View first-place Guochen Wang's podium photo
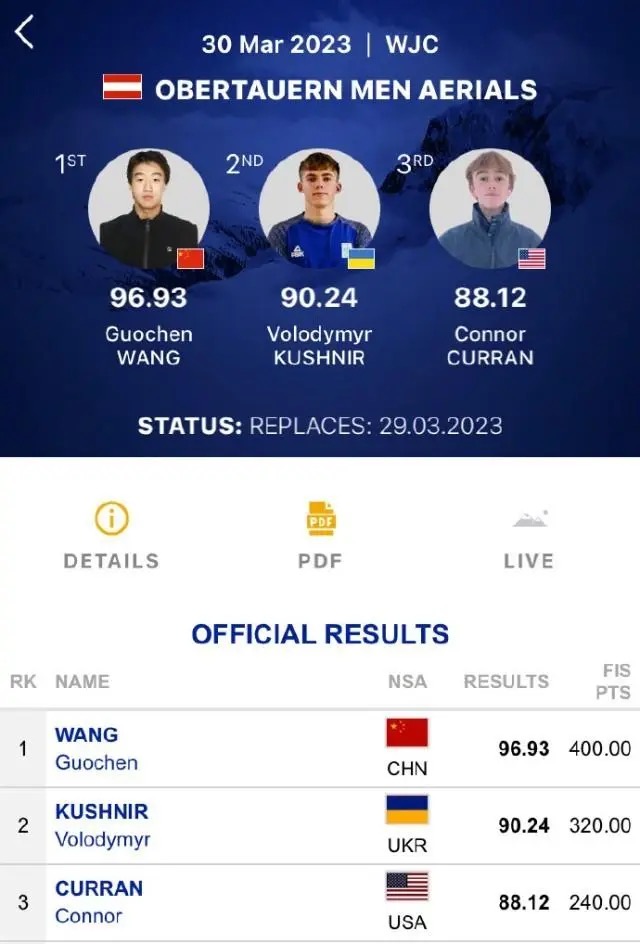This screenshot has height=944, width=640. (148, 209)
